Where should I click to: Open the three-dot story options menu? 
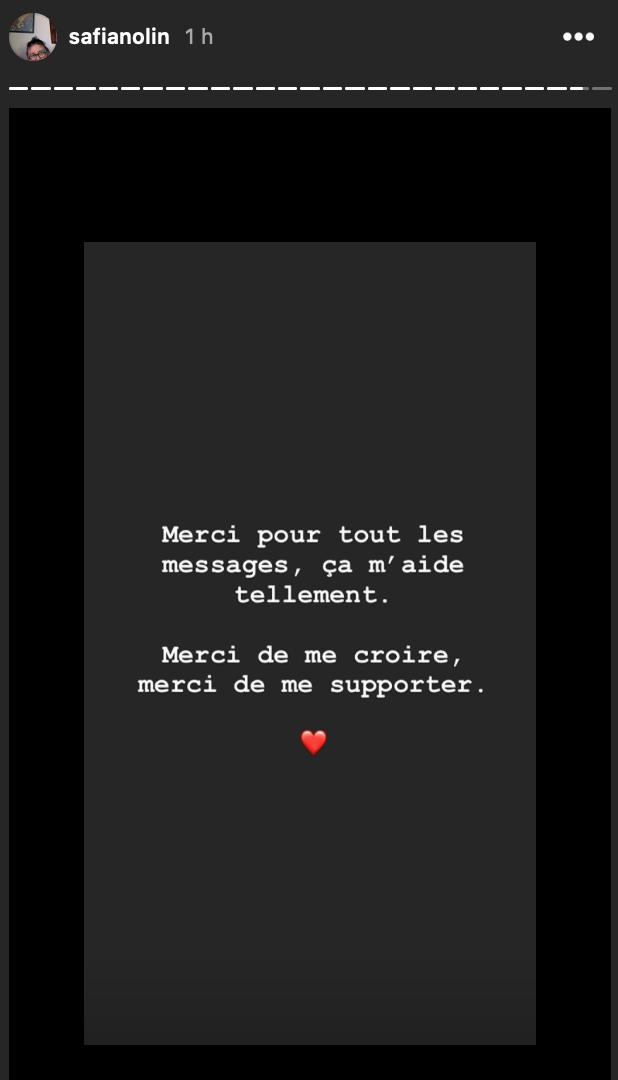578,37
